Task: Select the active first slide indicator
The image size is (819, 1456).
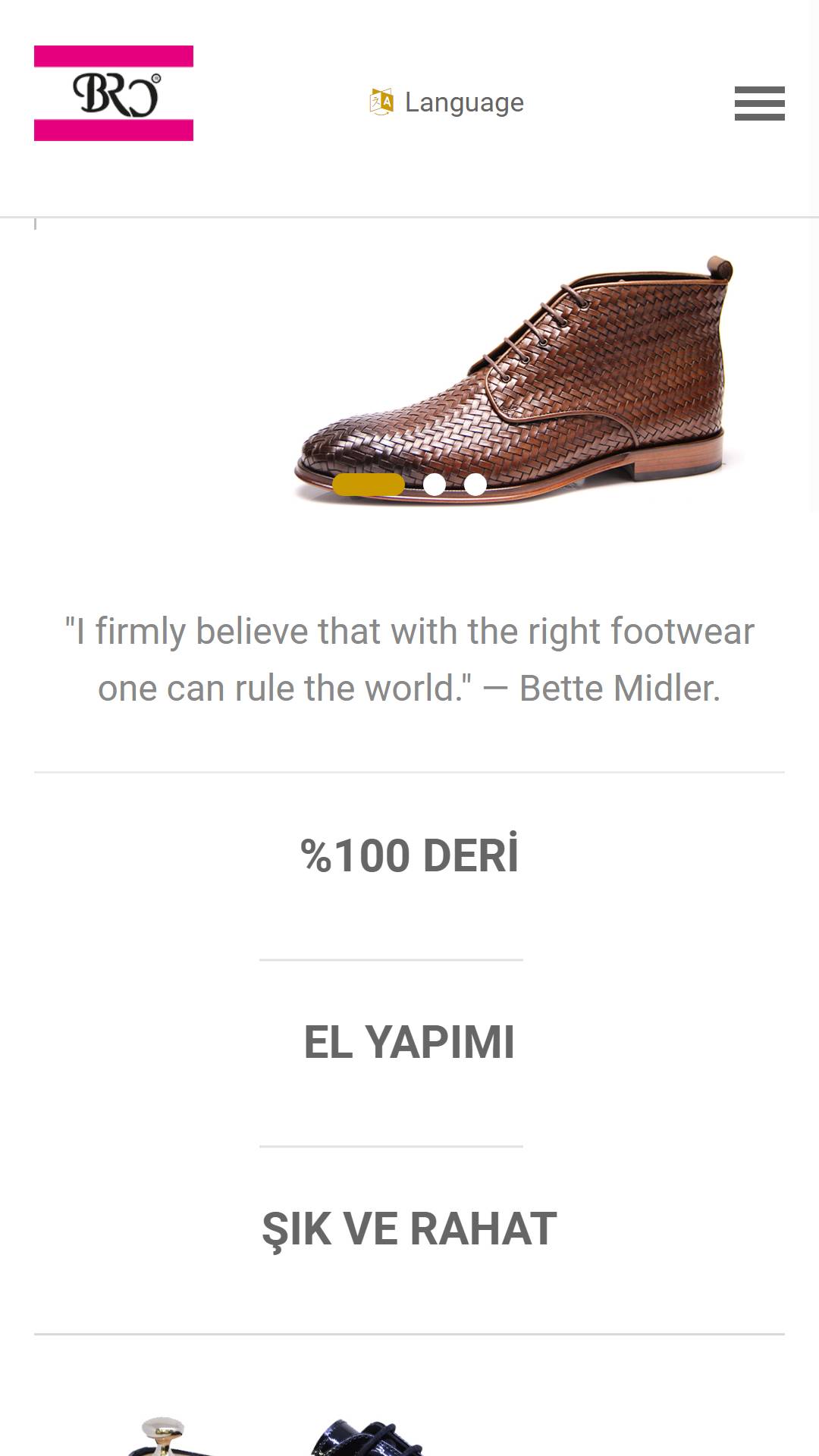Action: [x=369, y=485]
